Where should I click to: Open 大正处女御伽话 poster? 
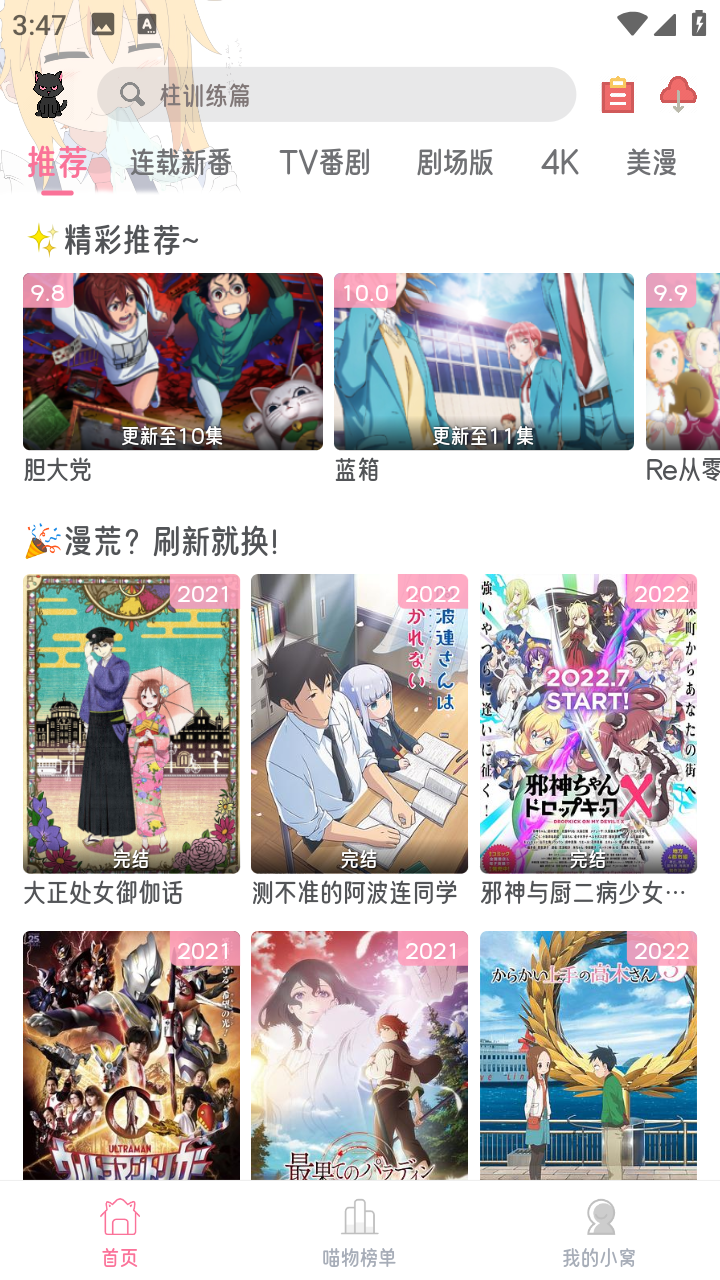[131, 724]
